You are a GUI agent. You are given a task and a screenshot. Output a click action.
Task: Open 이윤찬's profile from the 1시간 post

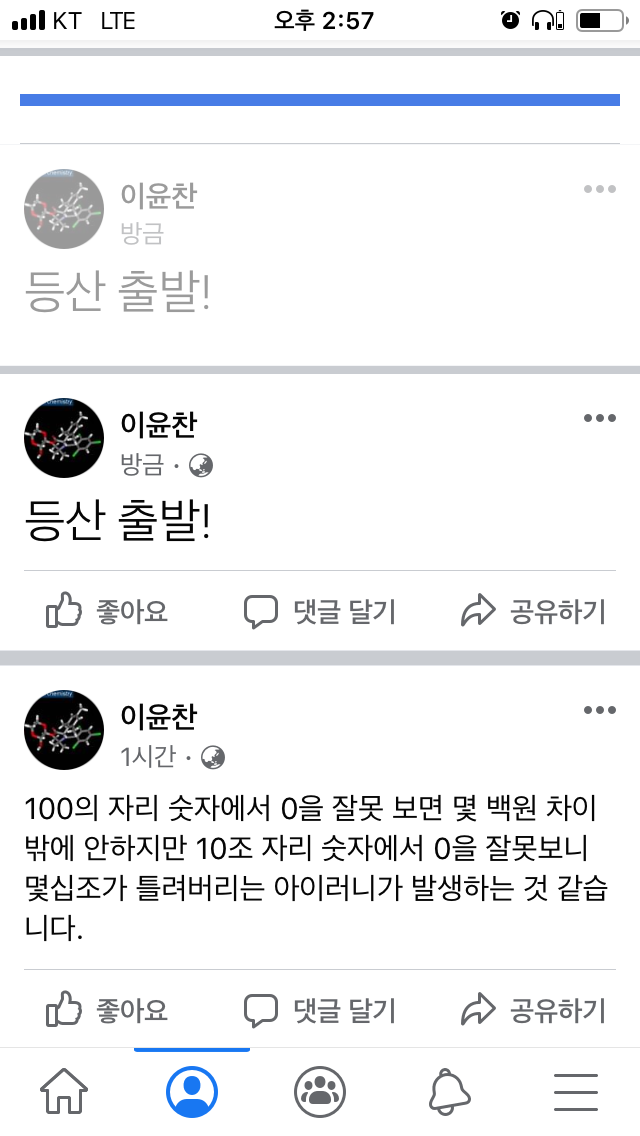click(159, 716)
